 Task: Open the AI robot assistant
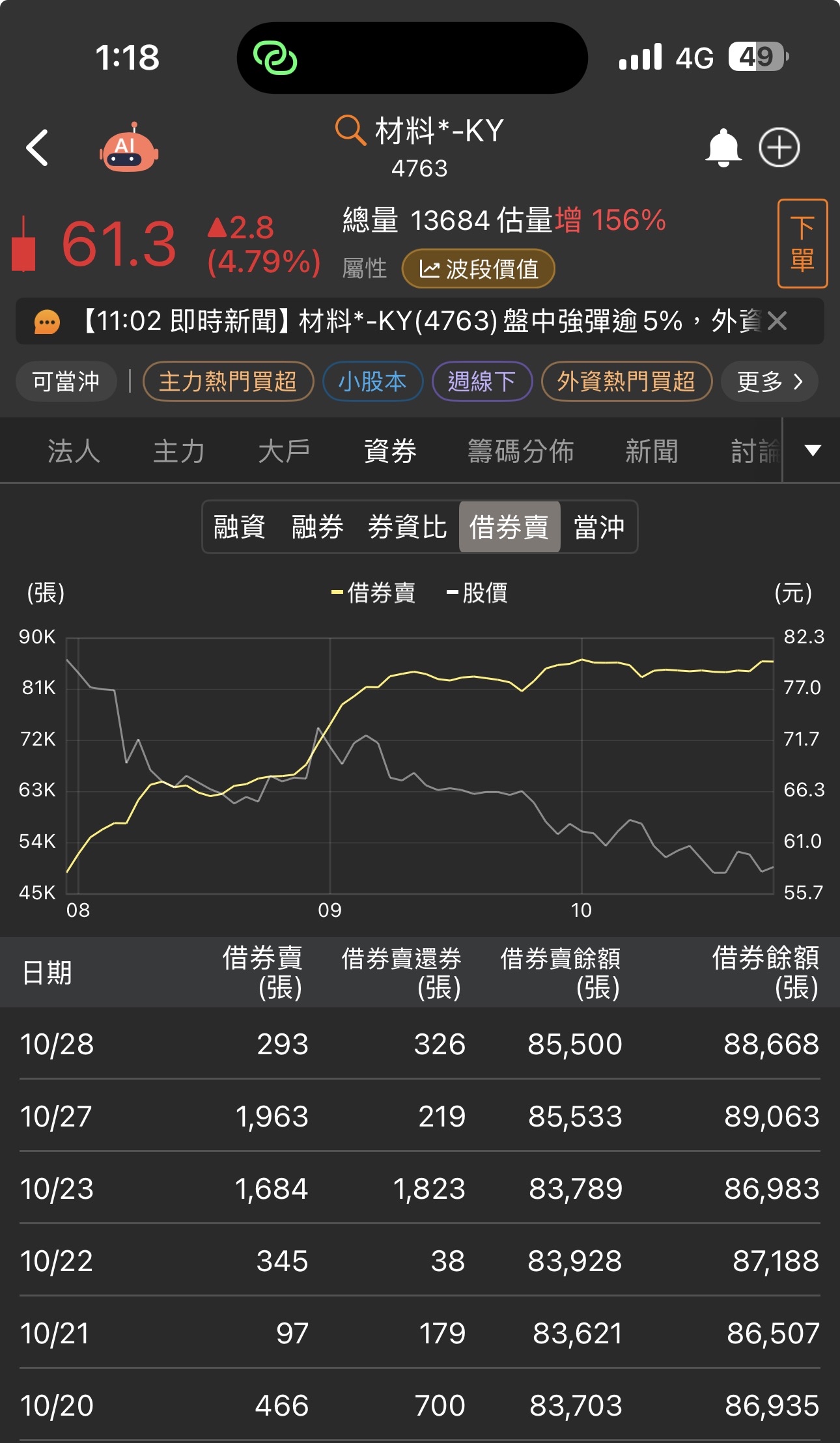point(129,148)
